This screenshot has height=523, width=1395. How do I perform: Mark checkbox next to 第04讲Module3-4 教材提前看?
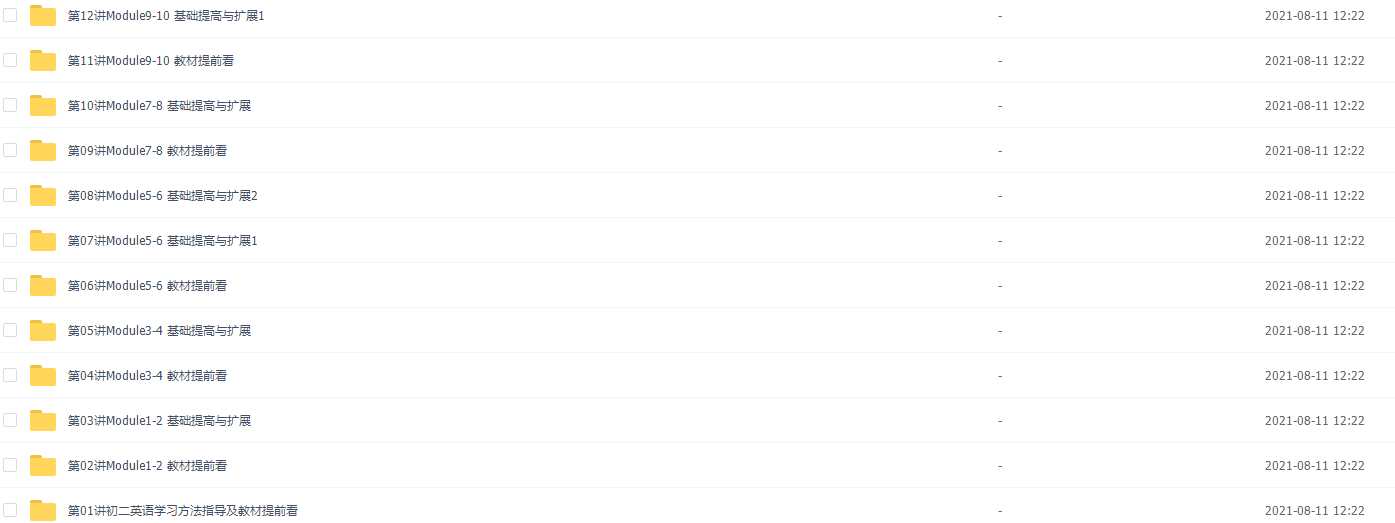click(10, 375)
